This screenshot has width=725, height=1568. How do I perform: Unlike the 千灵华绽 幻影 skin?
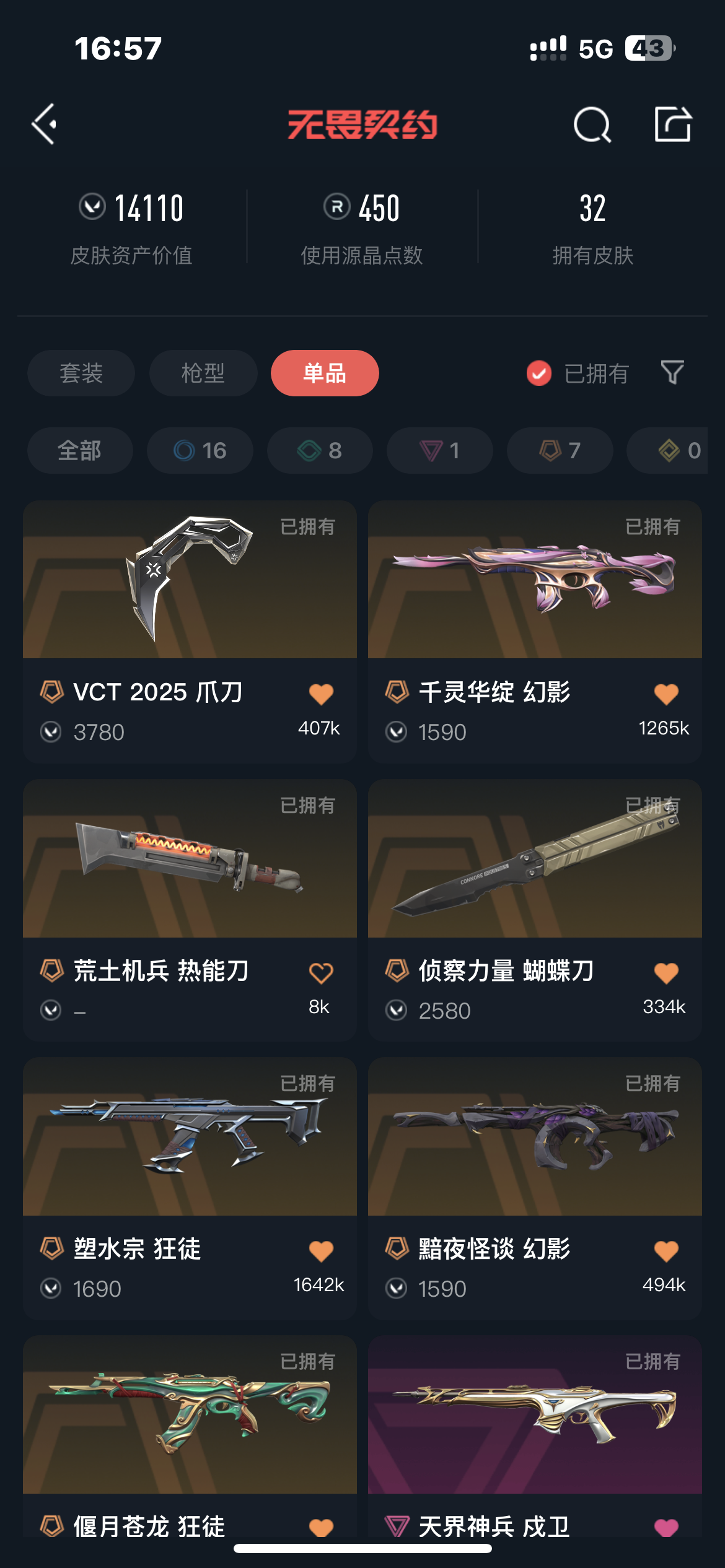click(x=666, y=694)
